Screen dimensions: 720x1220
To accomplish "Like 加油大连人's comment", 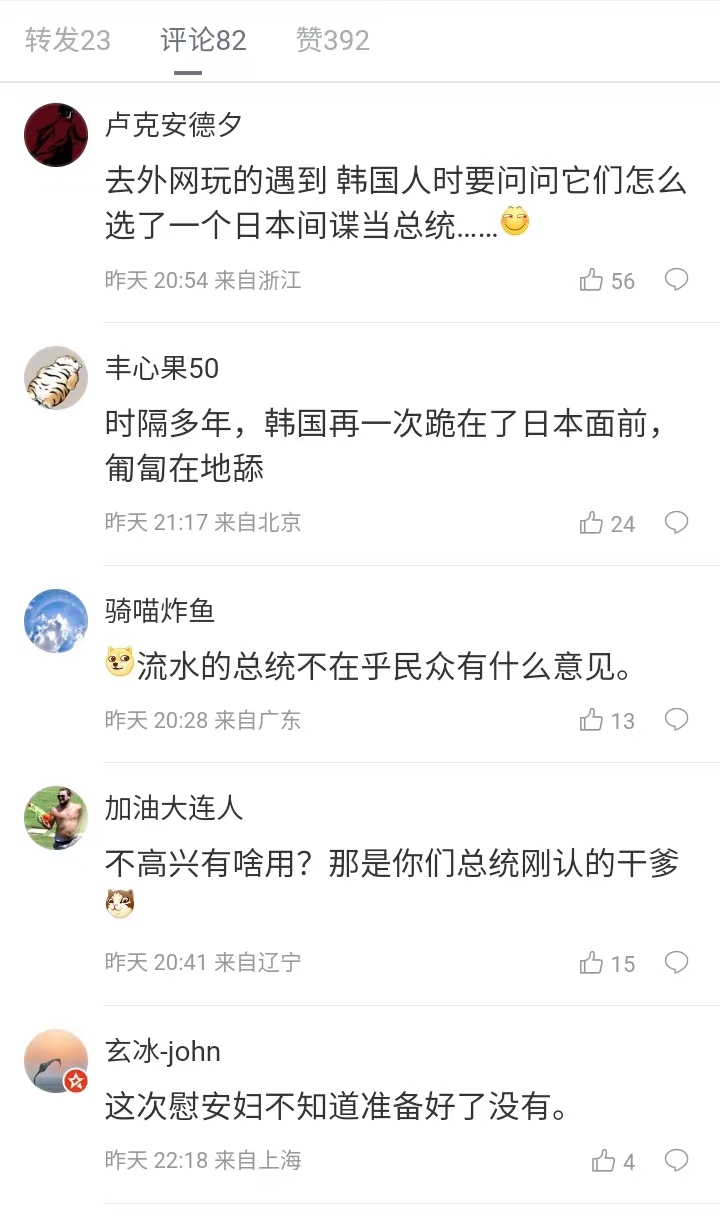I will tap(607, 963).
